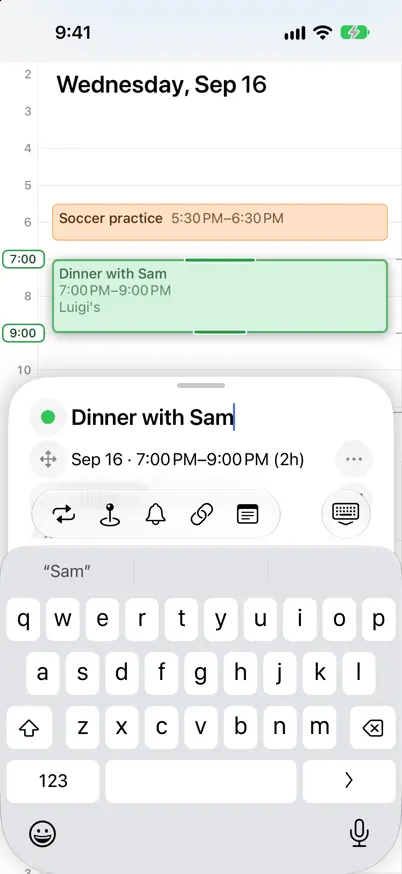Open the event date and time row

(x=187, y=460)
